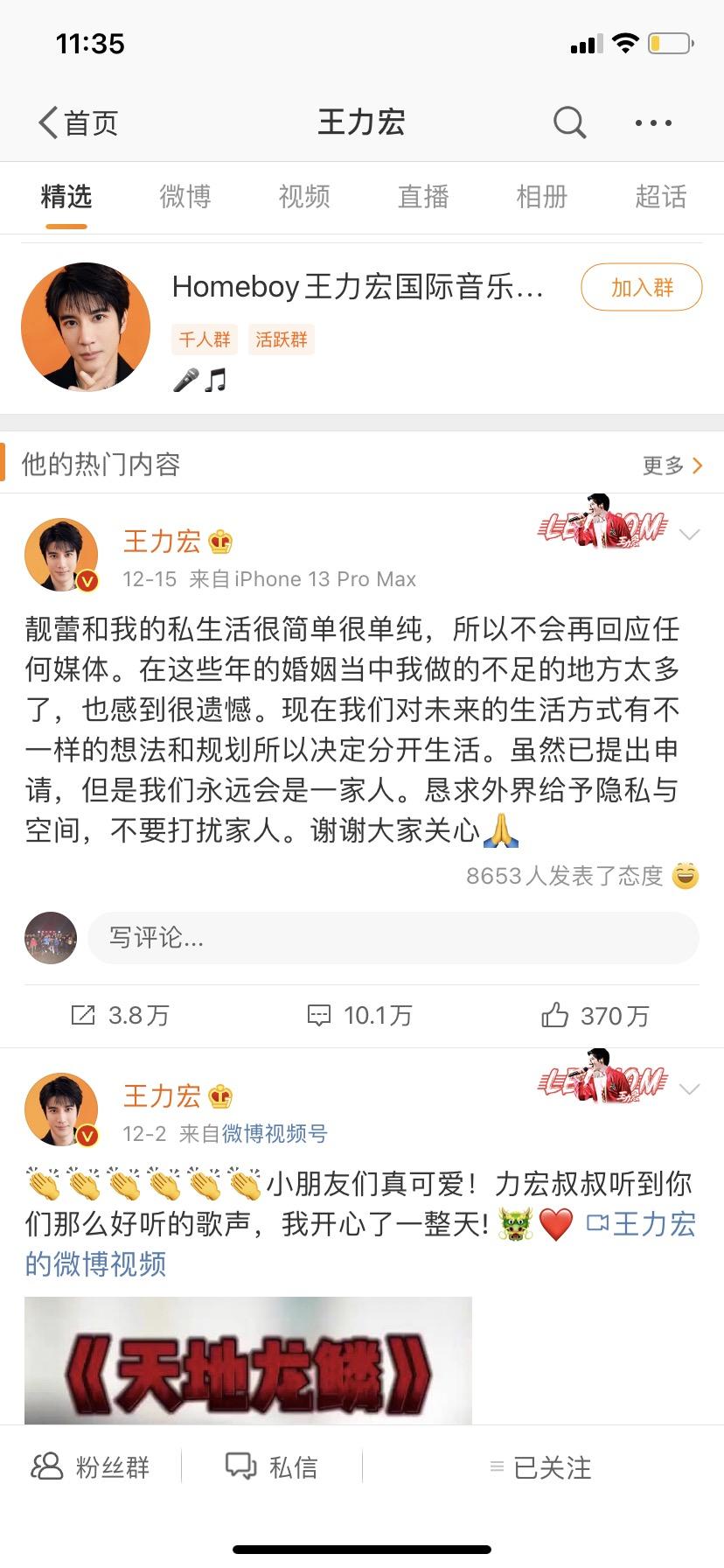Switch to the 直播 tab
The image size is (724, 1568).
(x=423, y=197)
